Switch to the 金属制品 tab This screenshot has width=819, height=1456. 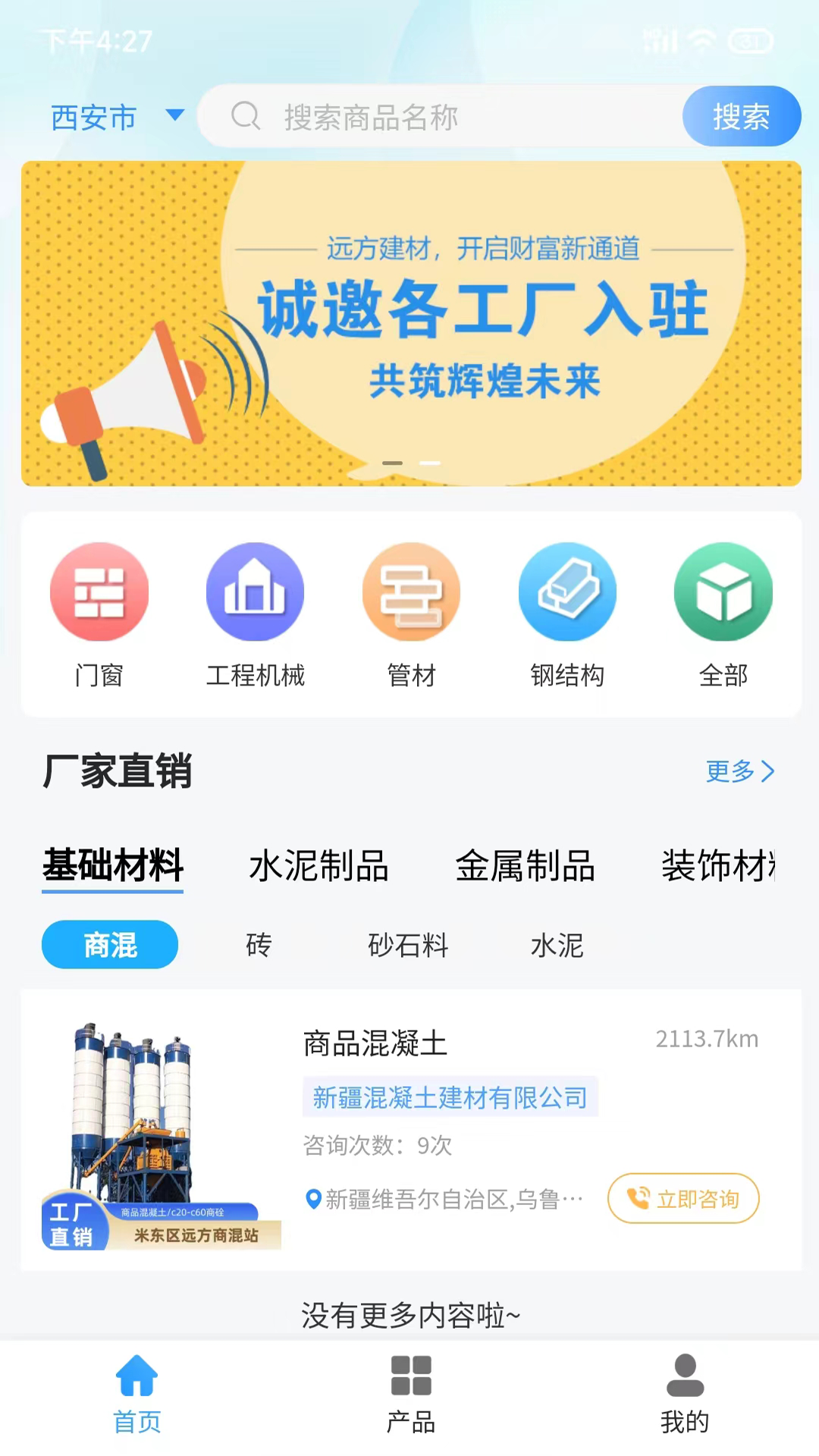coord(525,866)
